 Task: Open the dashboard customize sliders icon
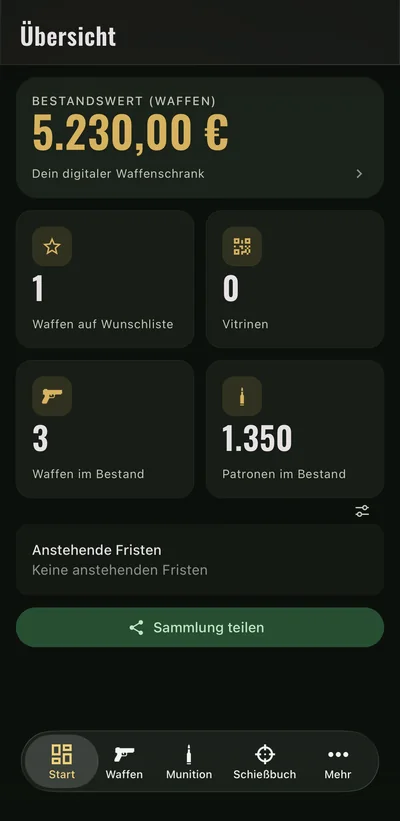coord(362,511)
